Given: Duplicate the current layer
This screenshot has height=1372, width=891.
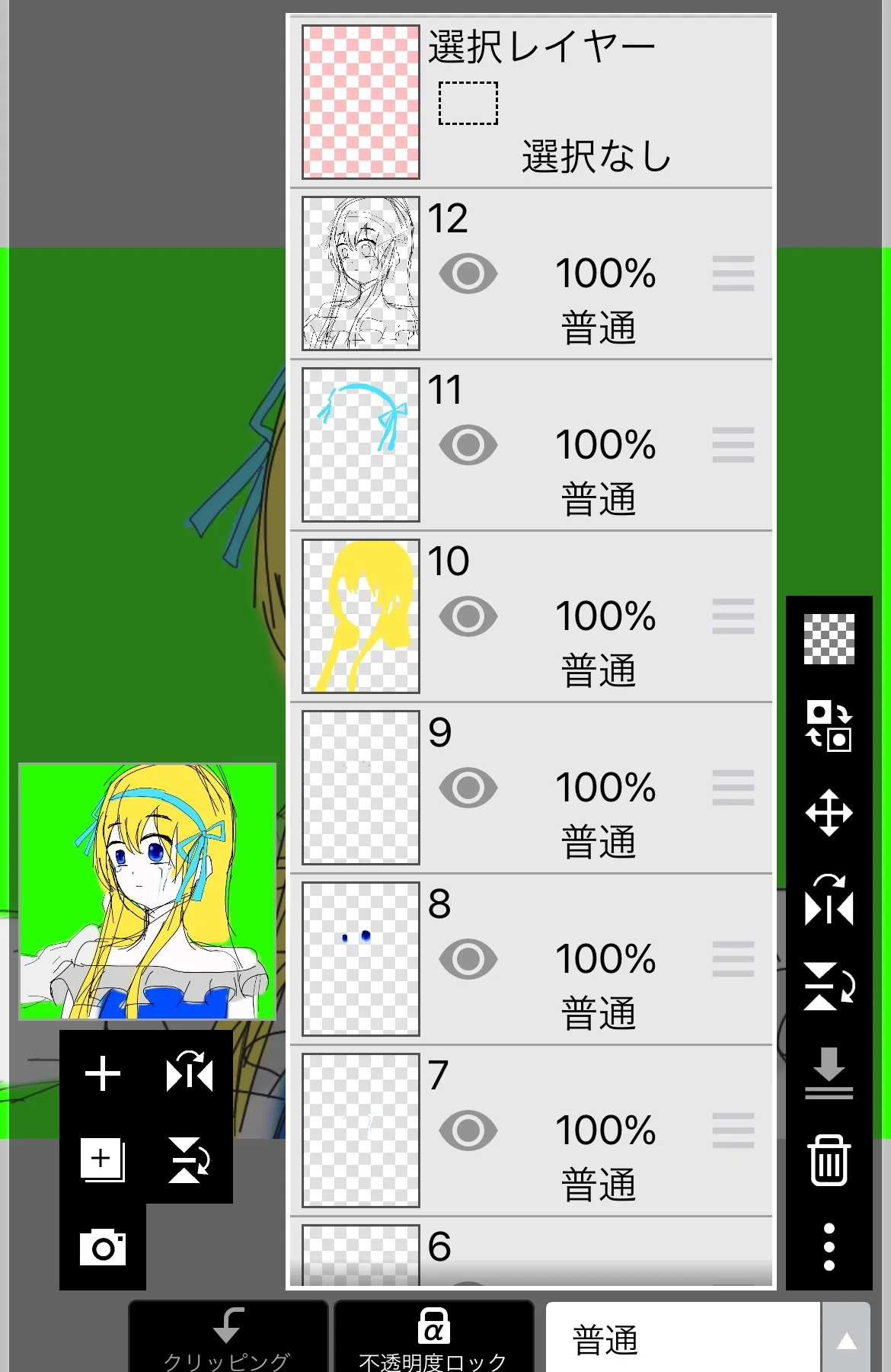Looking at the screenshot, I should (x=103, y=1160).
